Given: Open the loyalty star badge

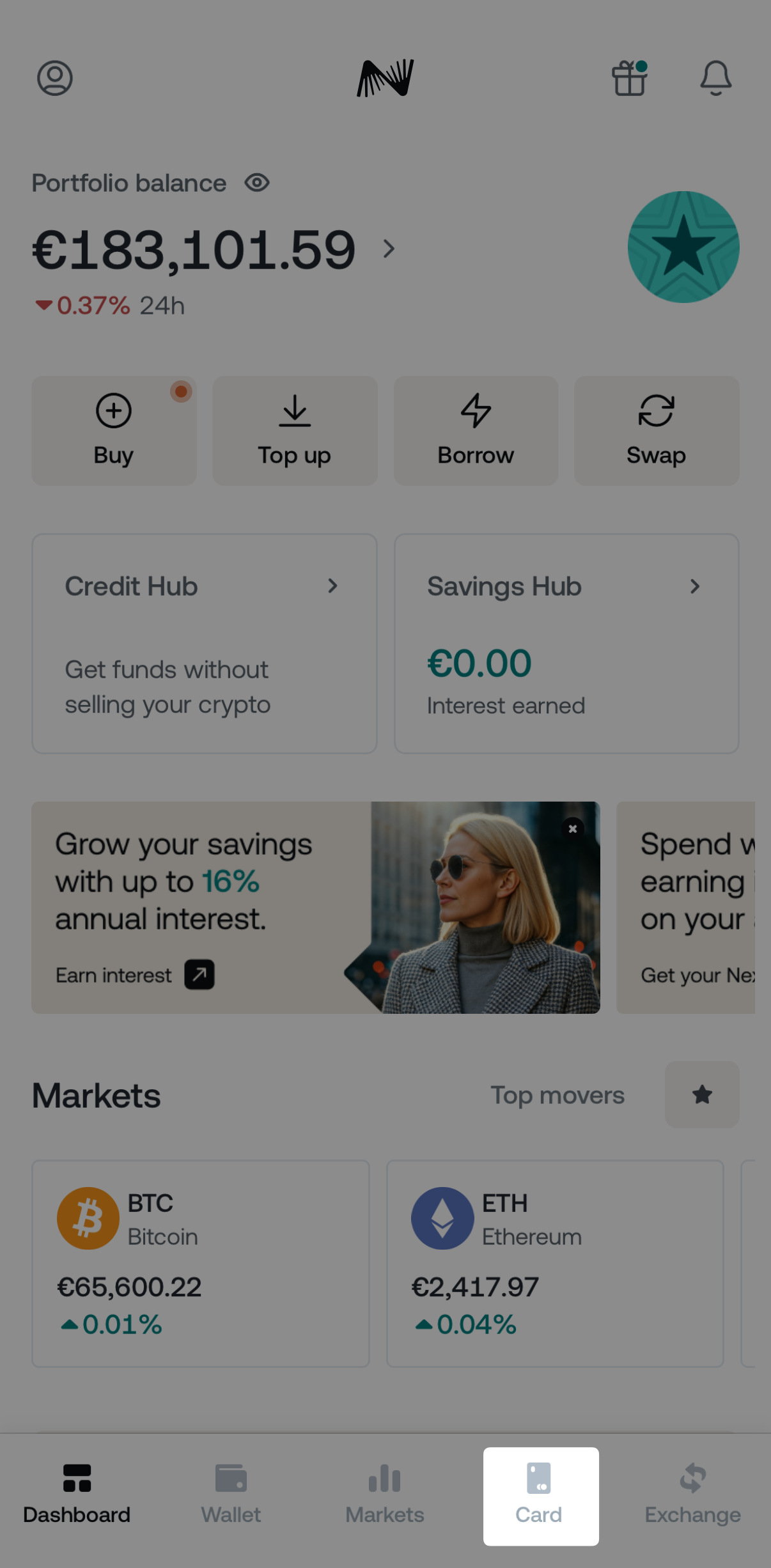Looking at the screenshot, I should (683, 247).
